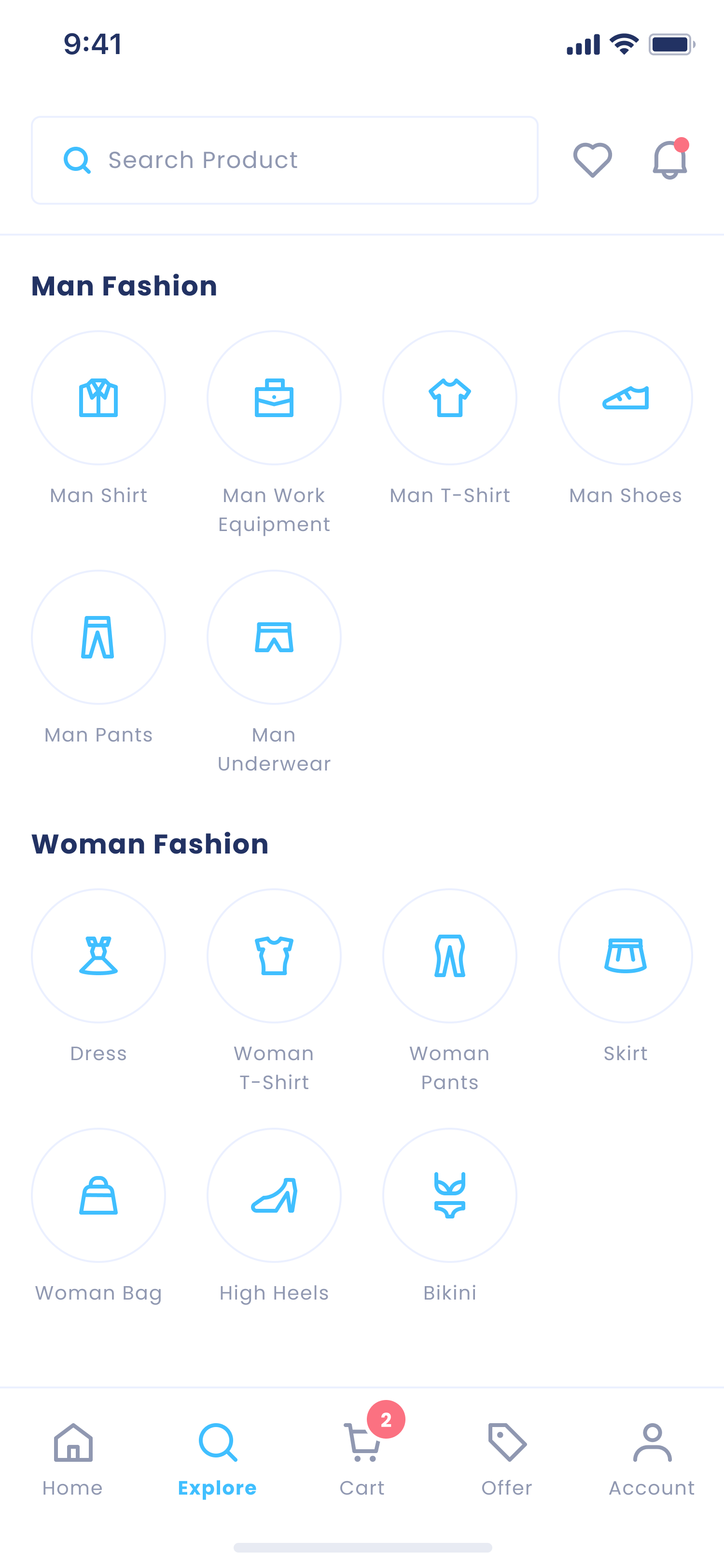Image resolution: width=724 pixels, height=1568 pixels.
Task: Browse the Man T-Shirt category
Action: [450, 398]
